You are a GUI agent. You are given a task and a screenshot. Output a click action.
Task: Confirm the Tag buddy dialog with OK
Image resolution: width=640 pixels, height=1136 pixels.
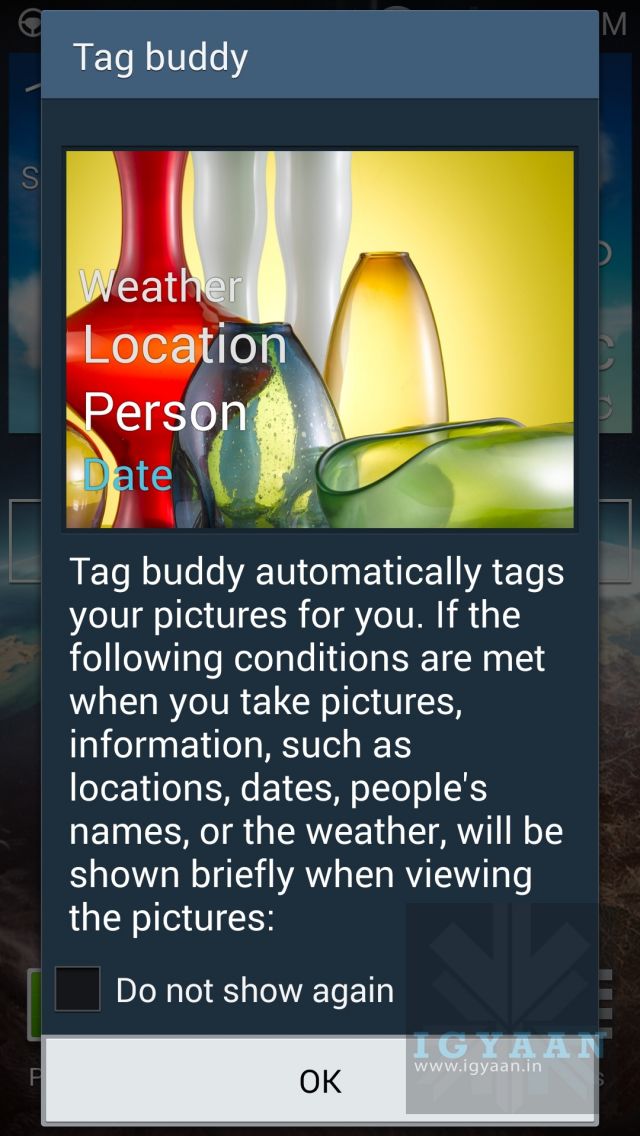point(320,1080)
